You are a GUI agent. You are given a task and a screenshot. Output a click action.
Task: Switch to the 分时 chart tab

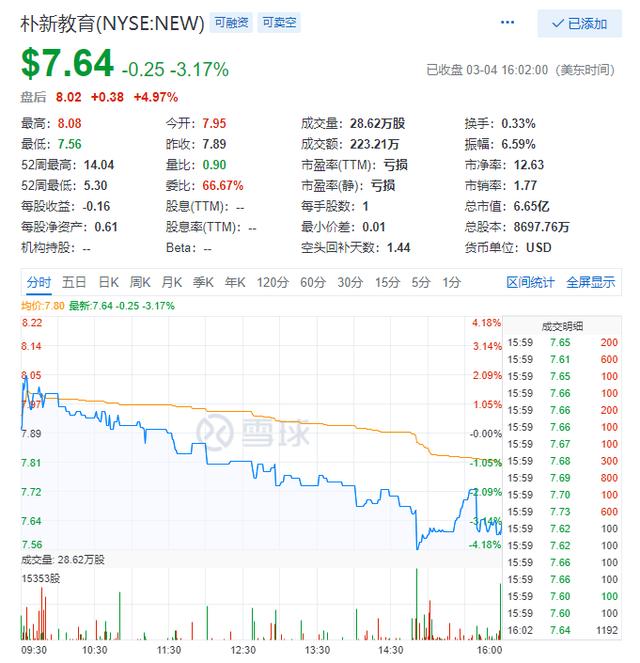(39, 282)
